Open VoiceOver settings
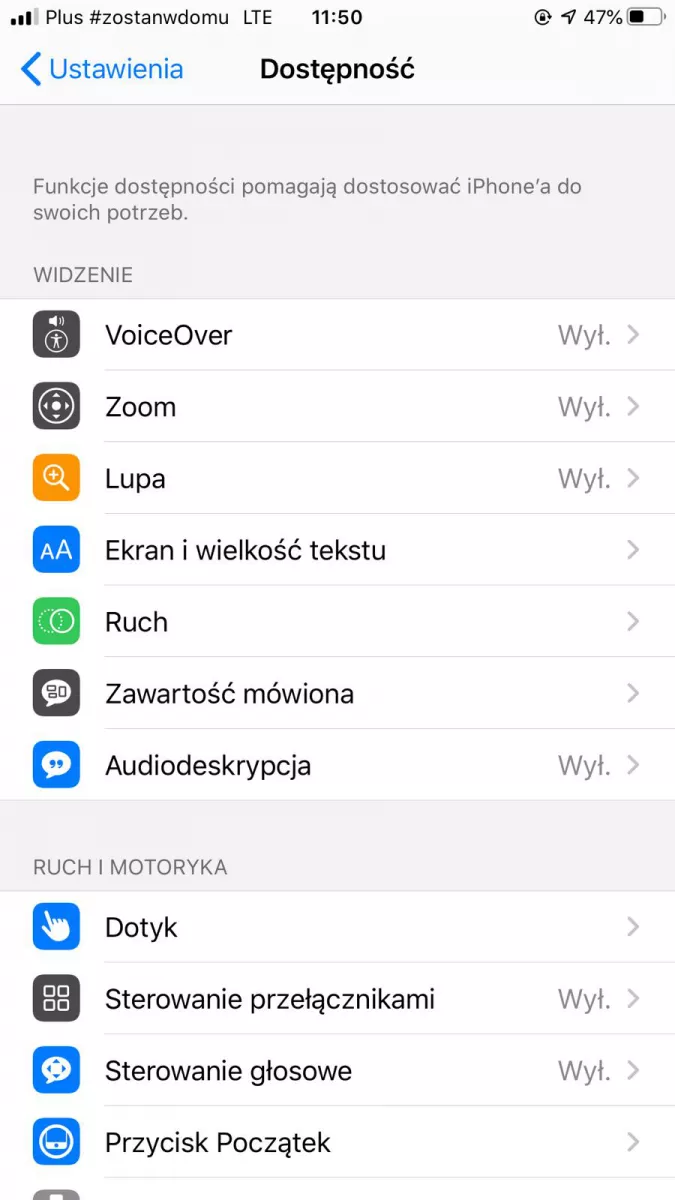Screen dimensions: 675x1200 (337, 335)
